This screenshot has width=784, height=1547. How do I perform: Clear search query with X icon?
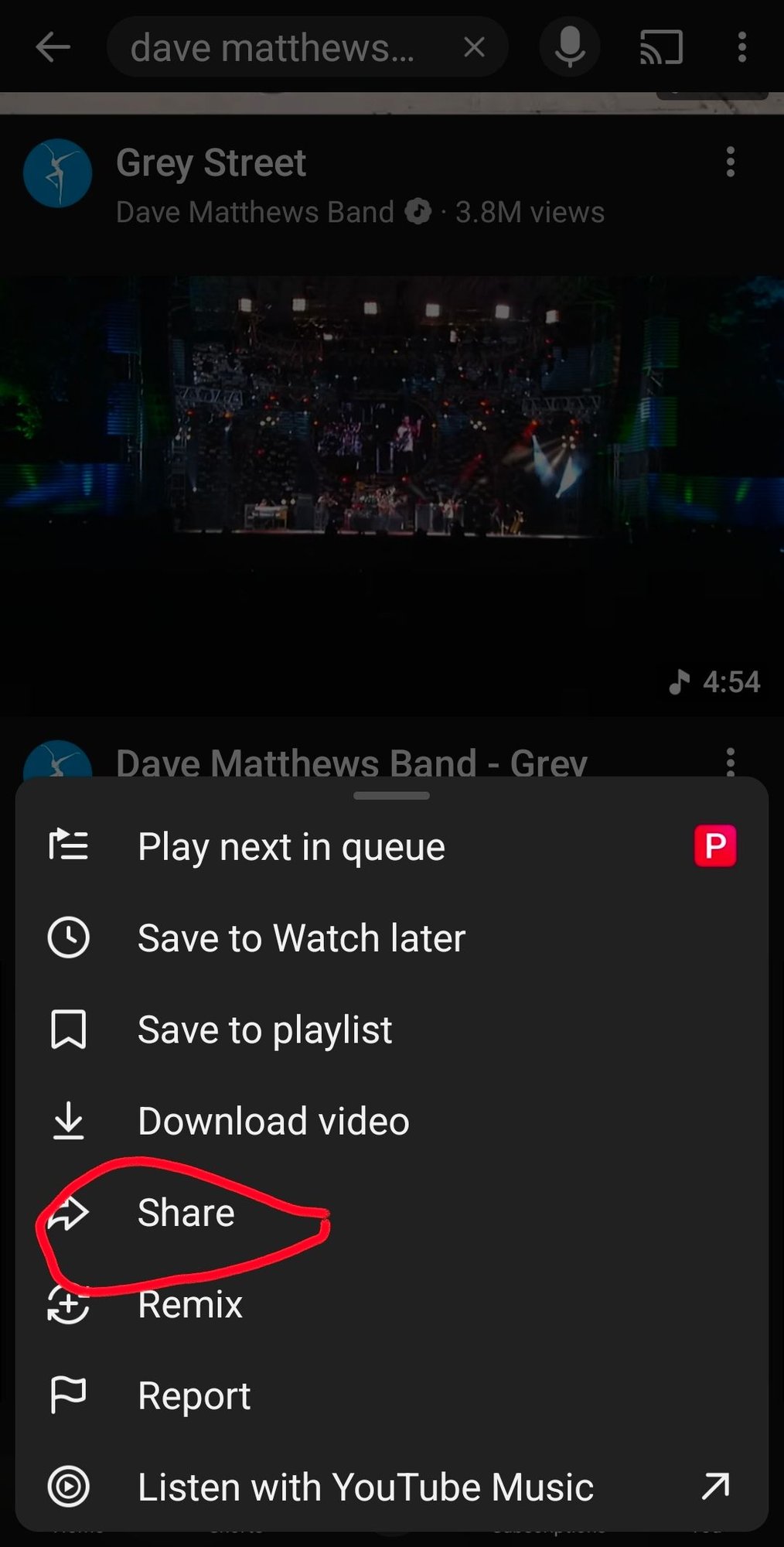click(x=474, y=48)
